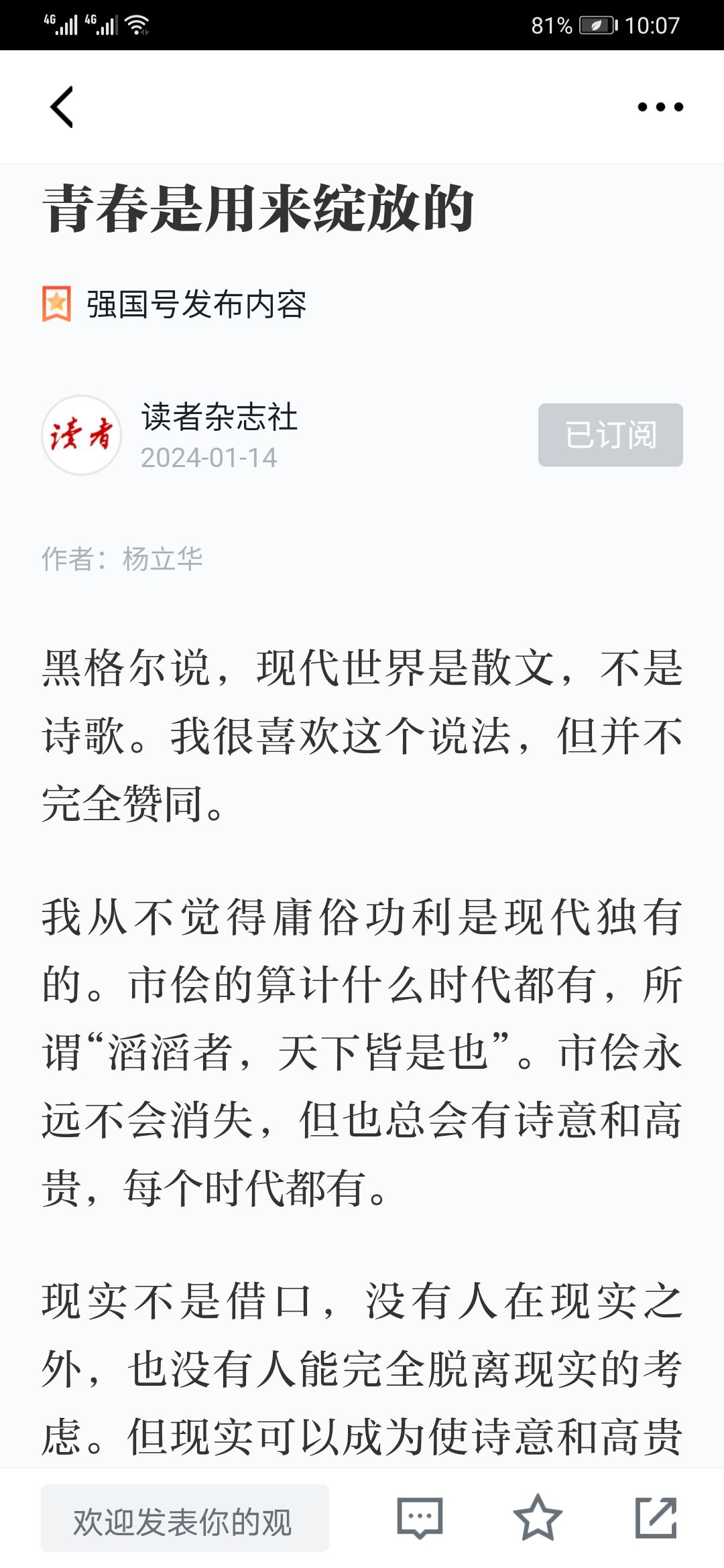View the article comments
The image size is (724, 1568).
[x=420, y=1518]
